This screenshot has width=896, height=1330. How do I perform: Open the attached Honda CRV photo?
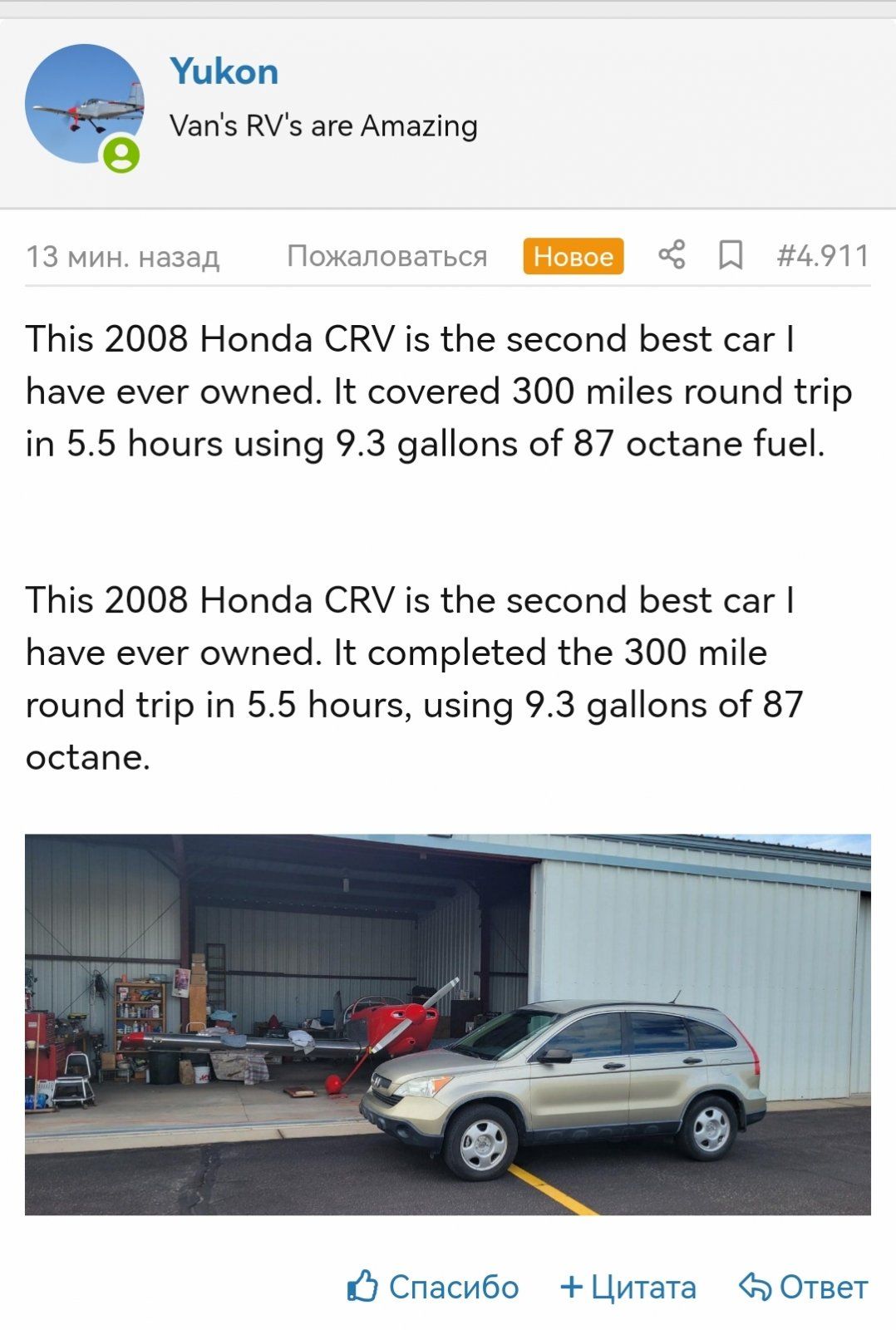[447, 1024]
